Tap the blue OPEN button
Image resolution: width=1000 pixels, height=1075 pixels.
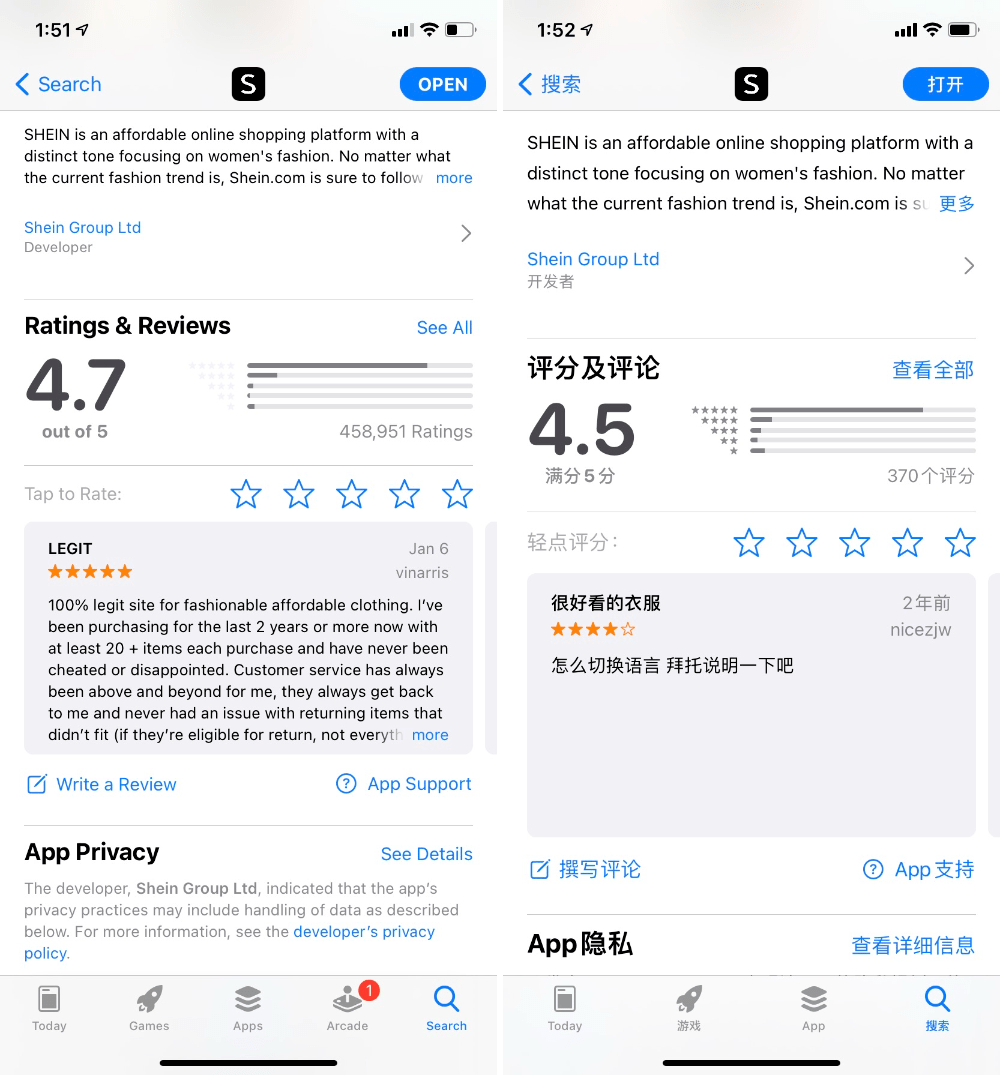[442, 85]
